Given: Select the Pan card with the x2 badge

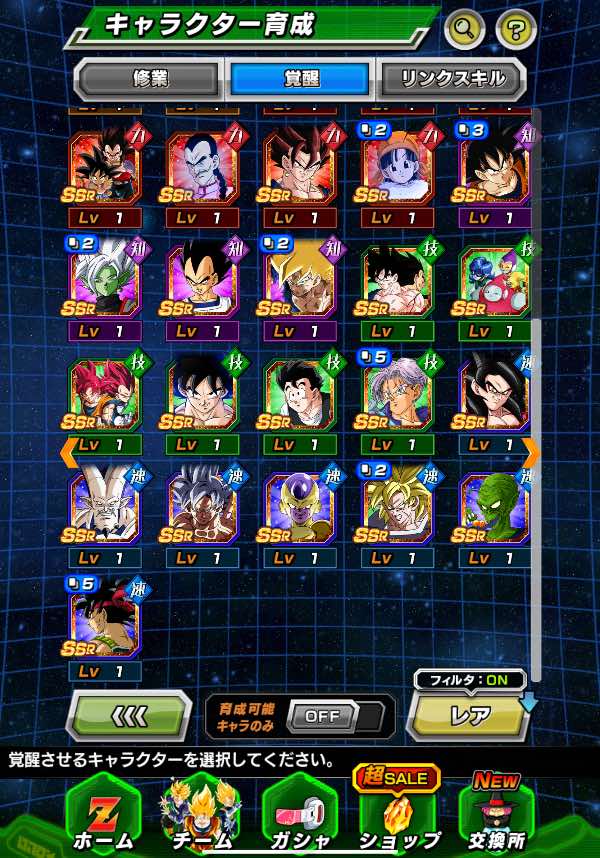Looking at the screenshot, I should click(x=398, y=166).
